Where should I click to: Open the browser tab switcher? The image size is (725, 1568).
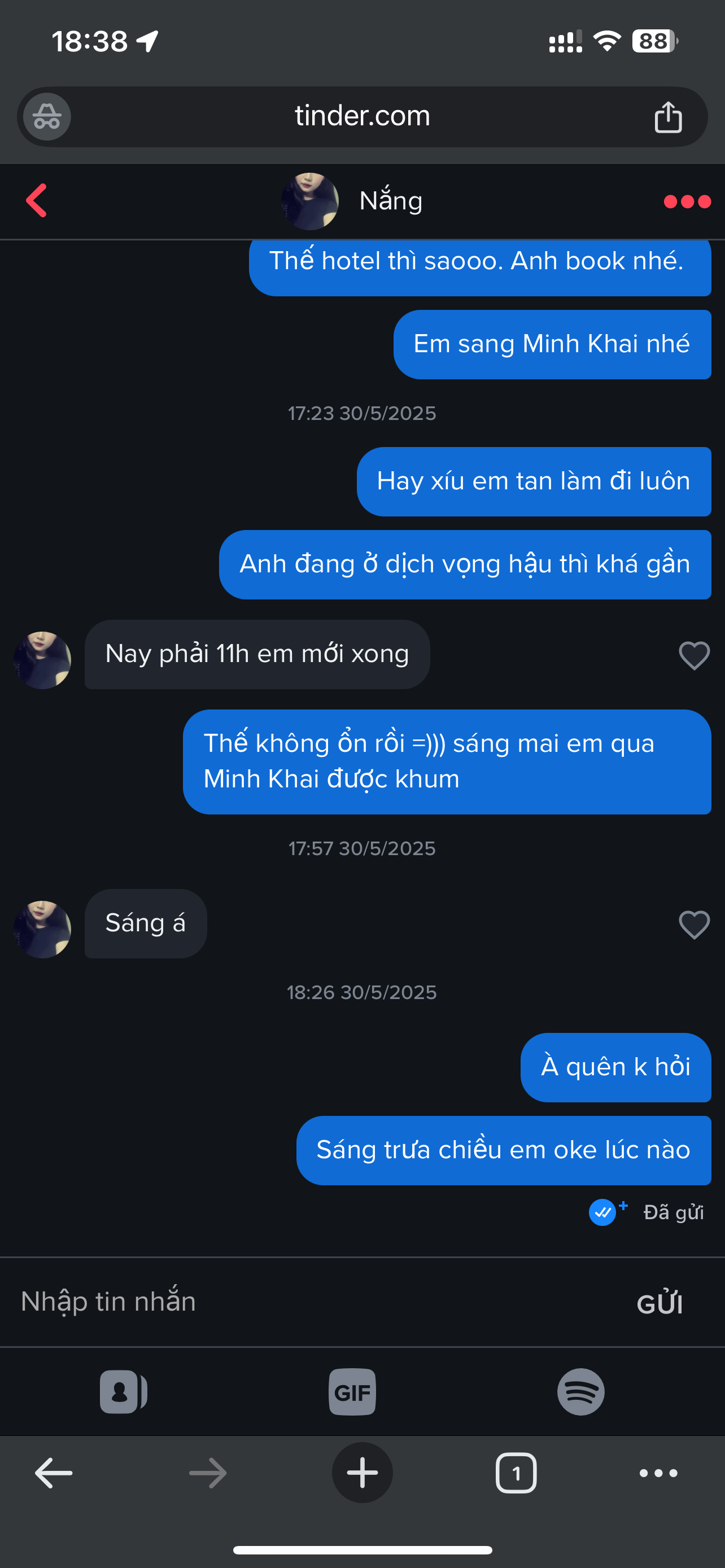coord(516,1473)
